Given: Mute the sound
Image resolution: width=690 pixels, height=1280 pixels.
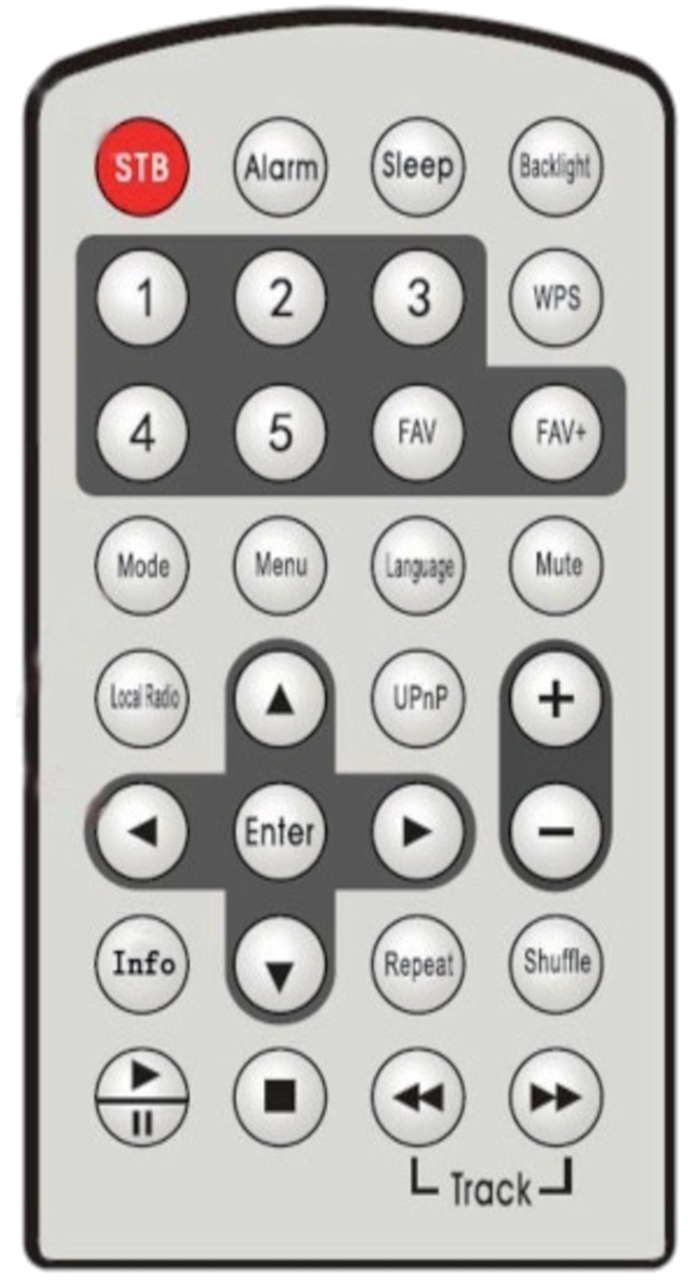Looking at the screenshot, I should [557, 566].
